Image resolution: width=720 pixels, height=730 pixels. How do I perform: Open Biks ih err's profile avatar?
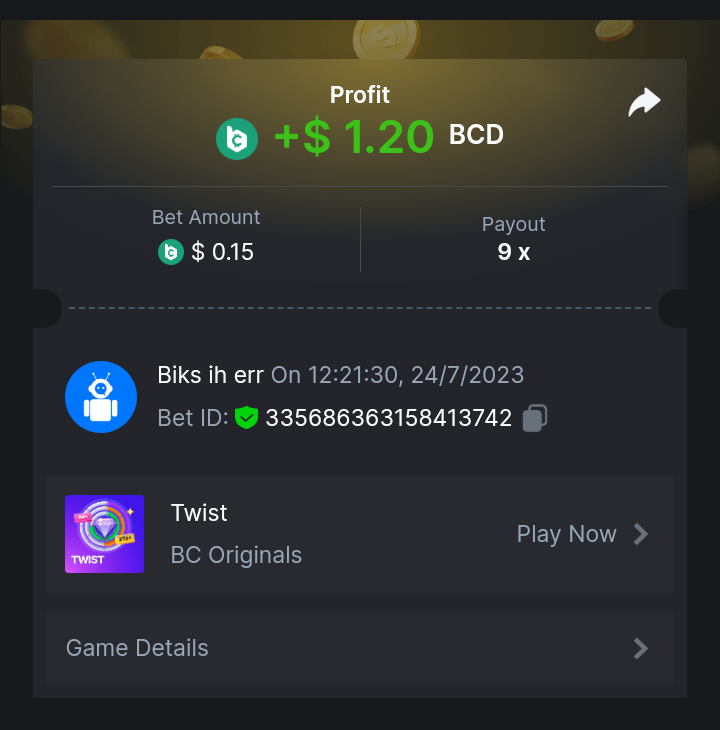click(x=101, y=397)
